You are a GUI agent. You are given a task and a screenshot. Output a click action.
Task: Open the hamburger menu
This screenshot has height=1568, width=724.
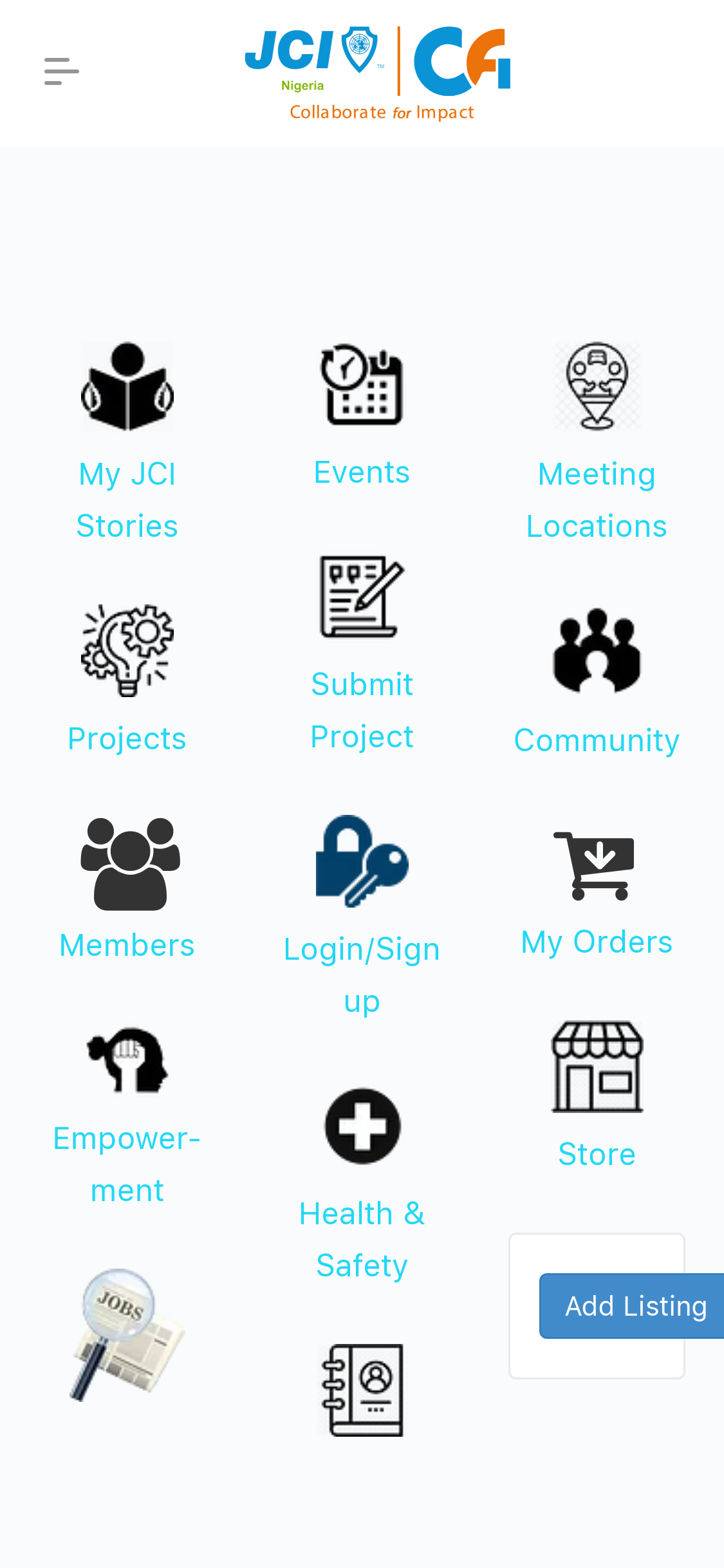(x=61, y=71)
